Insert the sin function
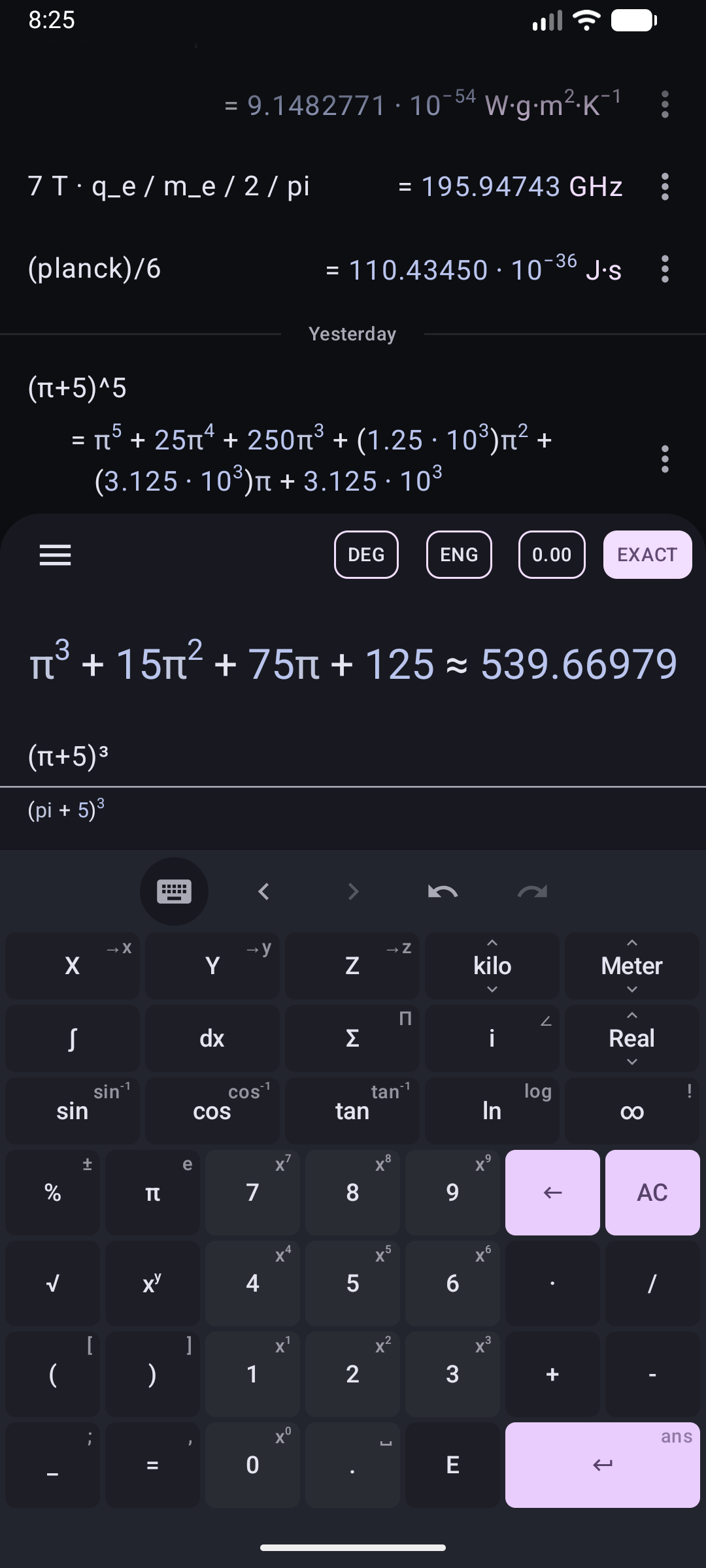 coord(72,1111)
